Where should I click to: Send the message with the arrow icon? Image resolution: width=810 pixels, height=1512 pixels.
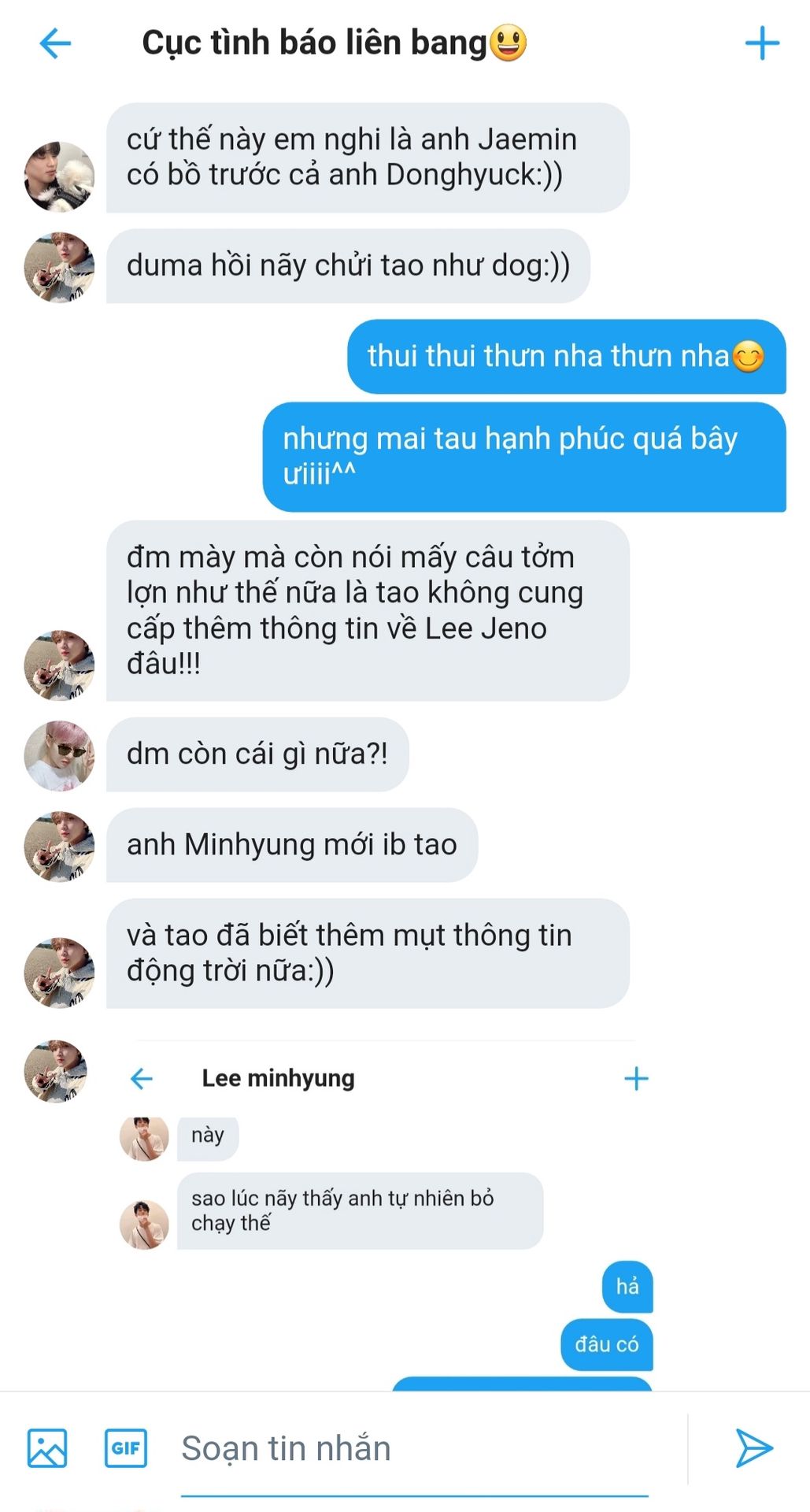(x=753, y=1447)
